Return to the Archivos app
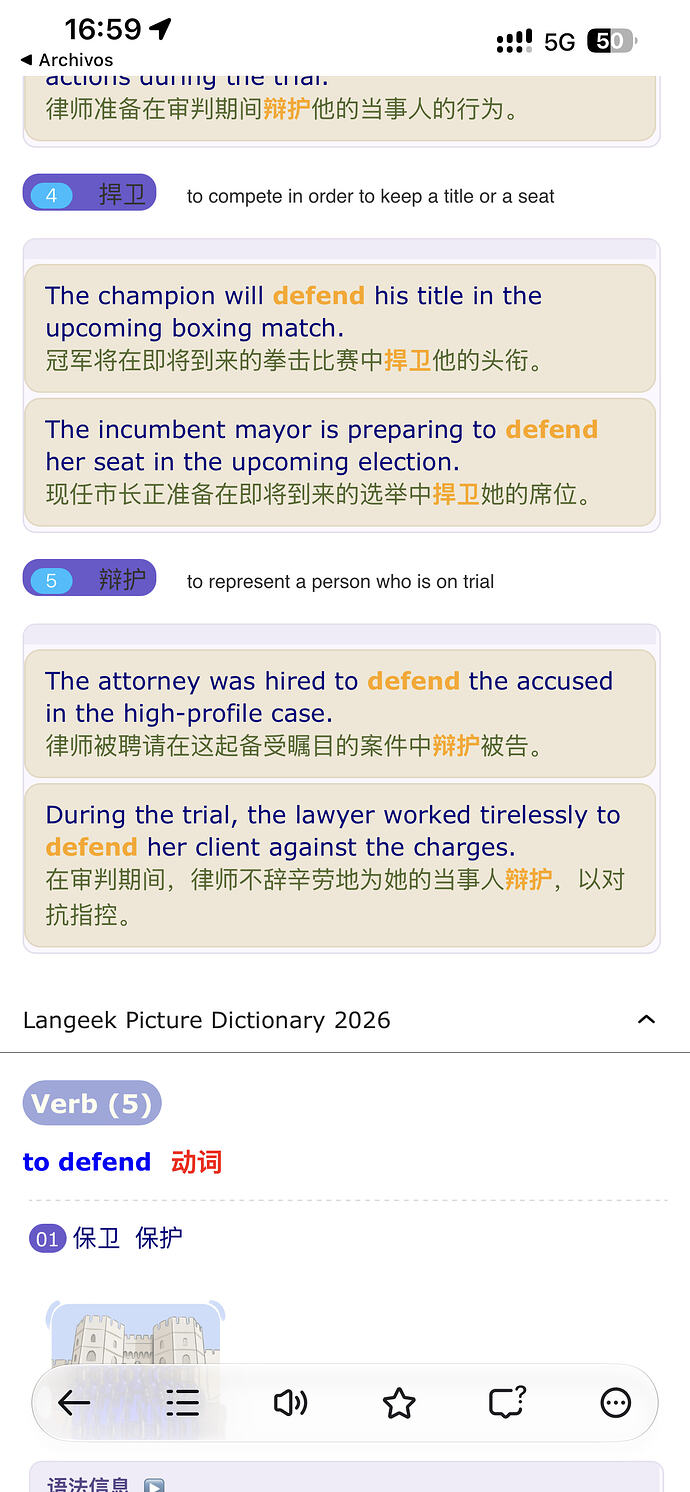Screen dimensions: 690x1492 67,60
